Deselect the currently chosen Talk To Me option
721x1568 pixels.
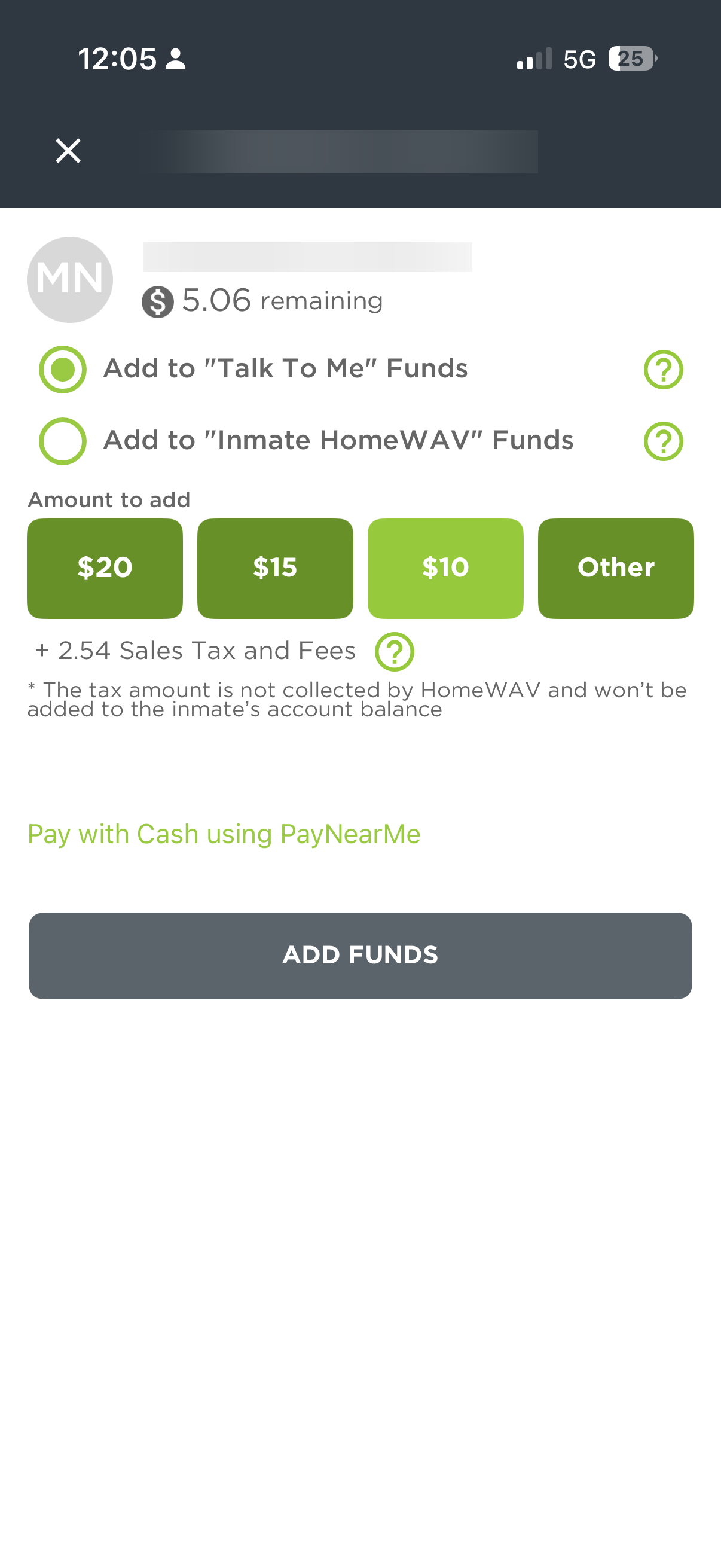pyautogui.click(x=62, y=368)
